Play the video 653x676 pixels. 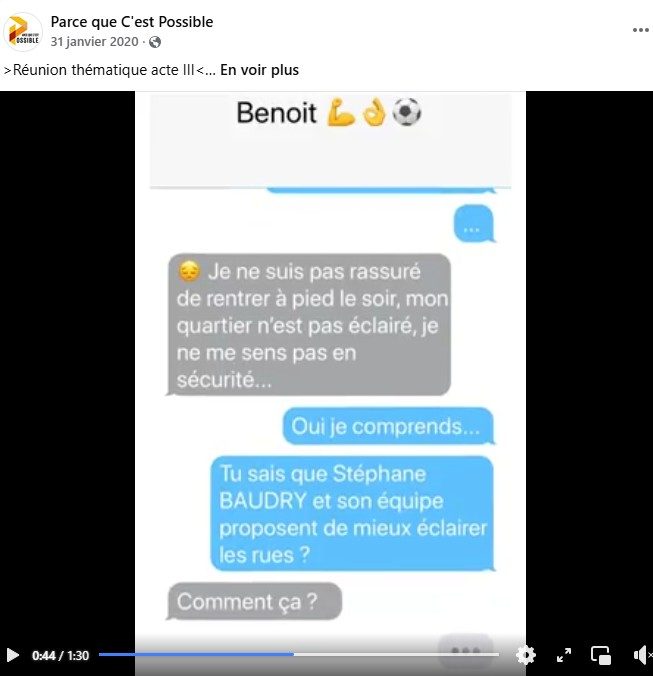13,655
